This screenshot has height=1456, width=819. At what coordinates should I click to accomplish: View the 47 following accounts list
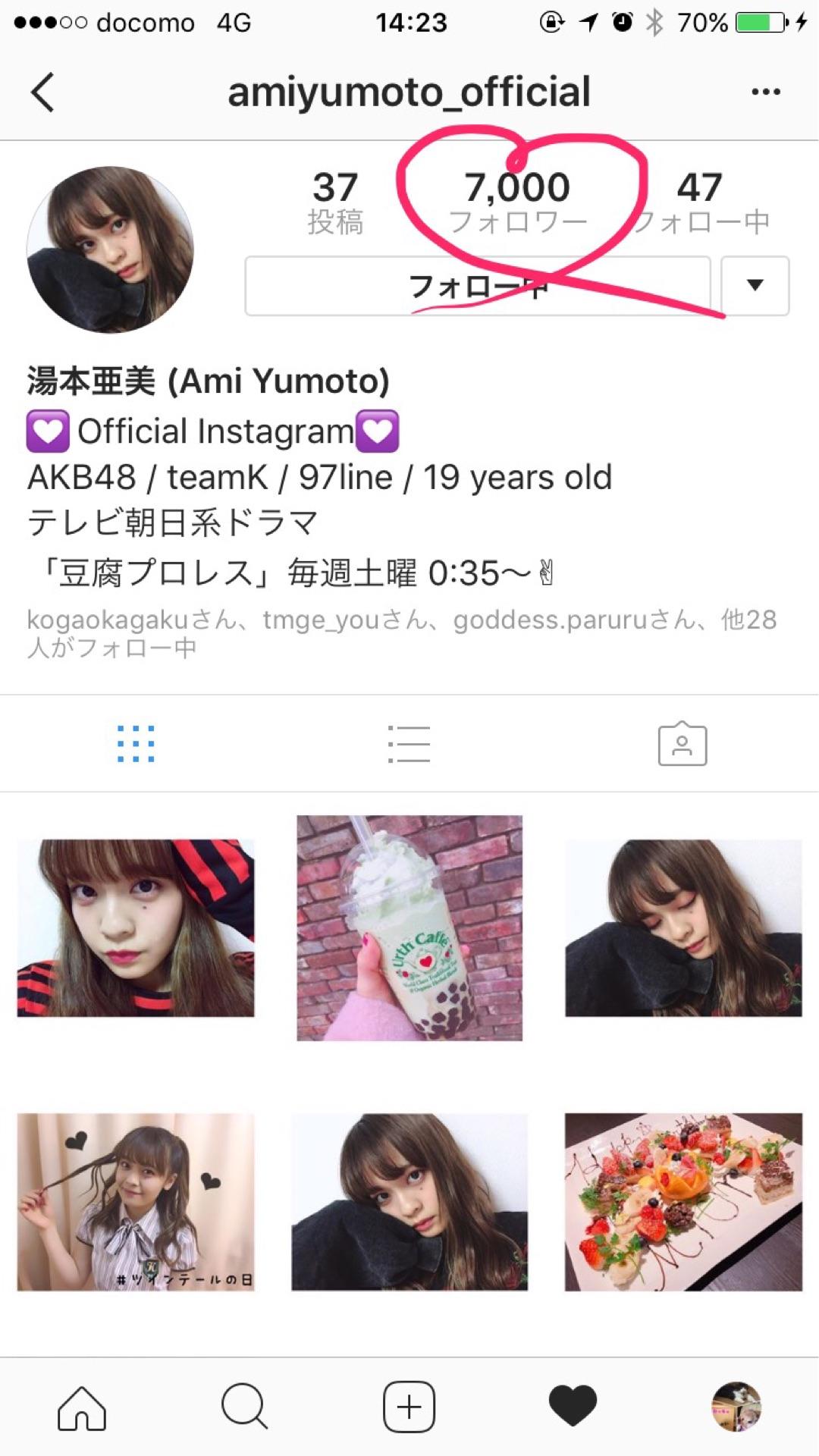(x=699, y=201)
